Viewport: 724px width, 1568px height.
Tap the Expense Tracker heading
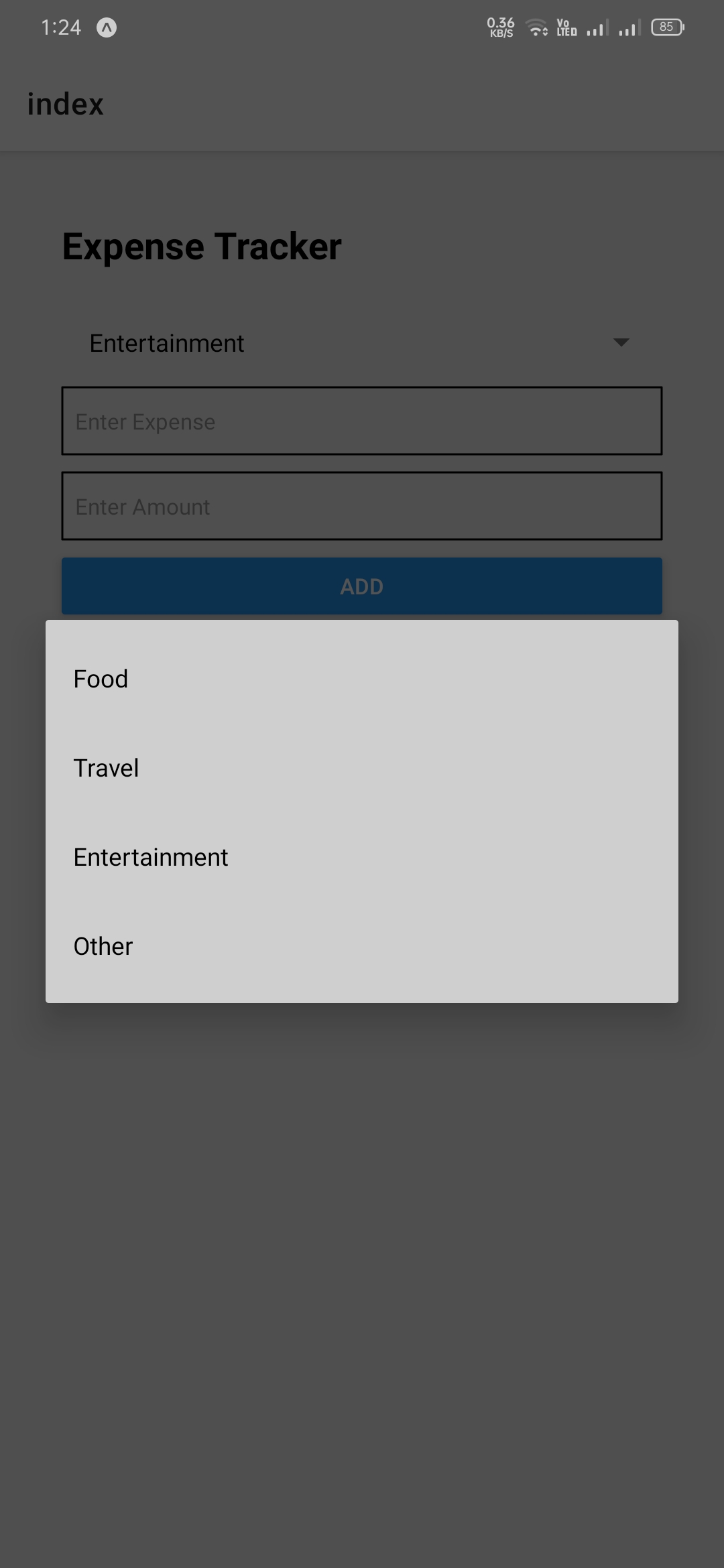pos(201,245)
